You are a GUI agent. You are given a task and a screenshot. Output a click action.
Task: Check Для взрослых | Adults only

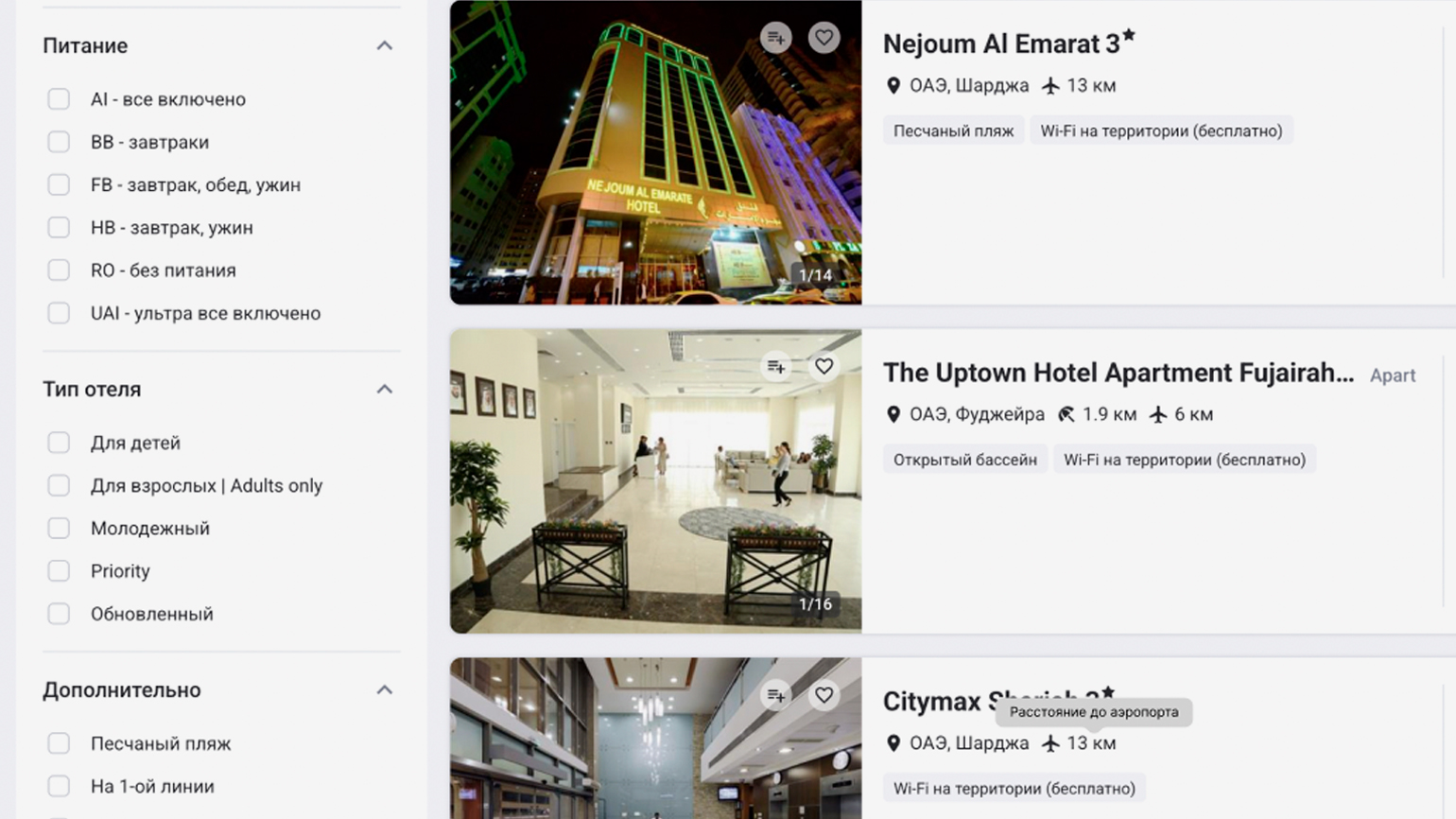point(59,485)
